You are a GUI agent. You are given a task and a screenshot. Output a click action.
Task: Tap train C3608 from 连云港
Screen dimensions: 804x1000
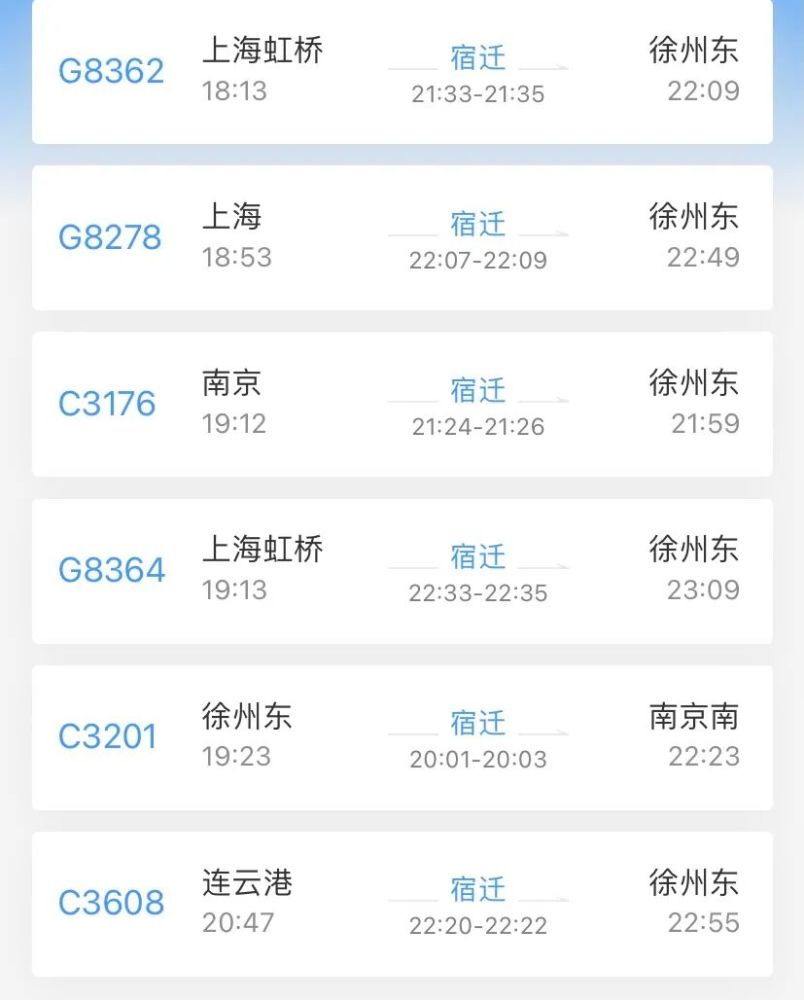click(x=402, y=903)
